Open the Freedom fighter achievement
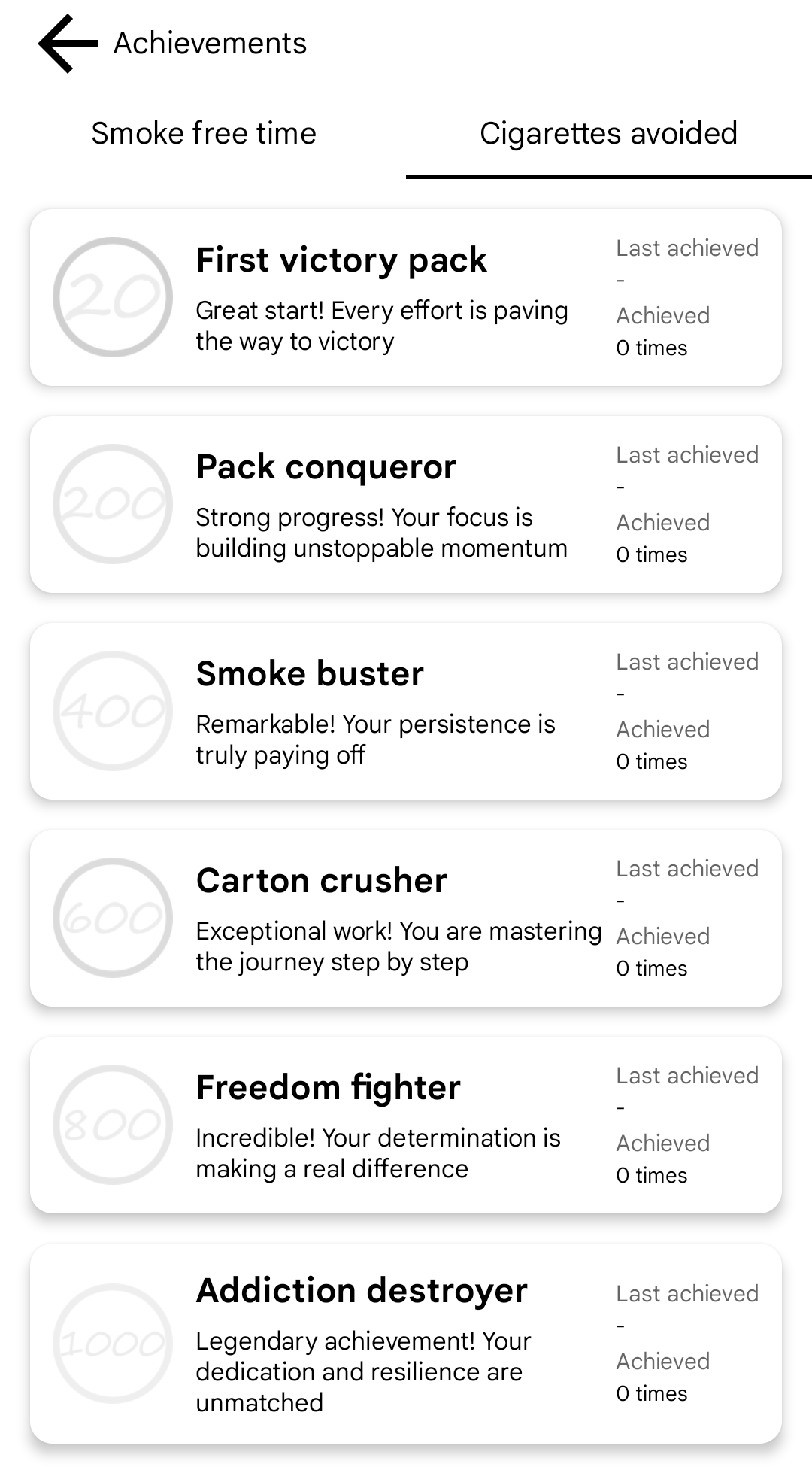Image resolution: width=812 pixels, height=1467 pixels. (406, 1125)
